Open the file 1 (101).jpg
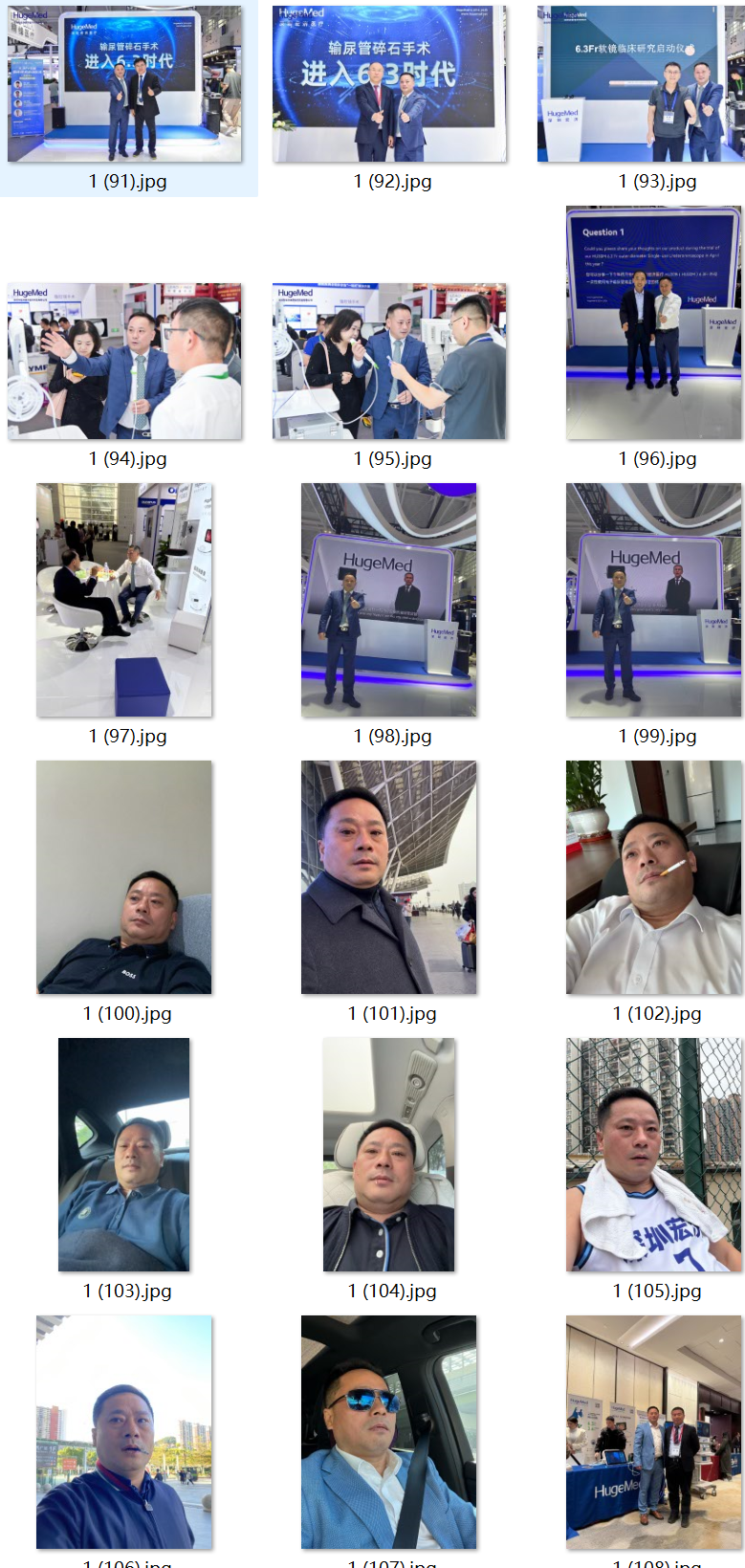The image size is (745, 1568). [x=389, y=877]
